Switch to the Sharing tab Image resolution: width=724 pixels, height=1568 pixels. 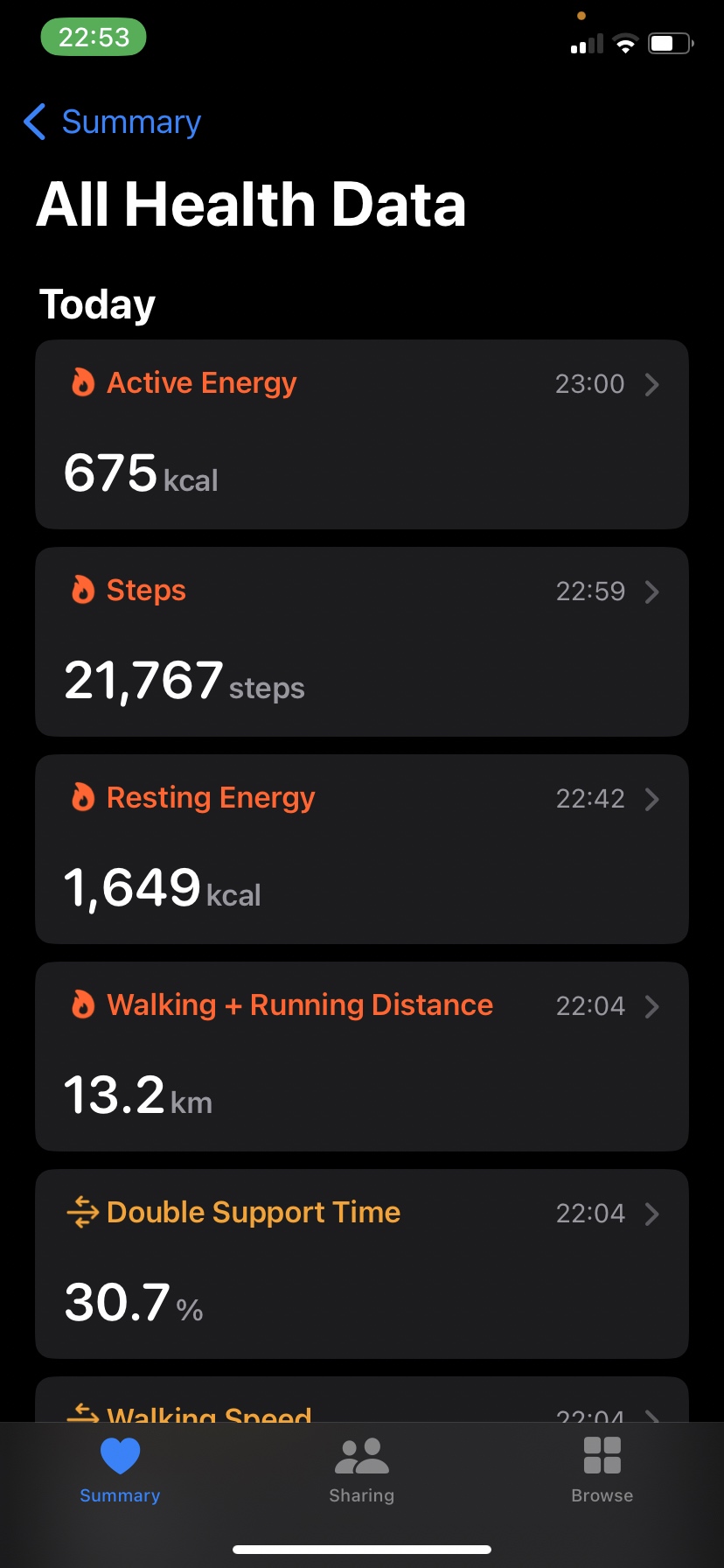(x=361, y=1470)
